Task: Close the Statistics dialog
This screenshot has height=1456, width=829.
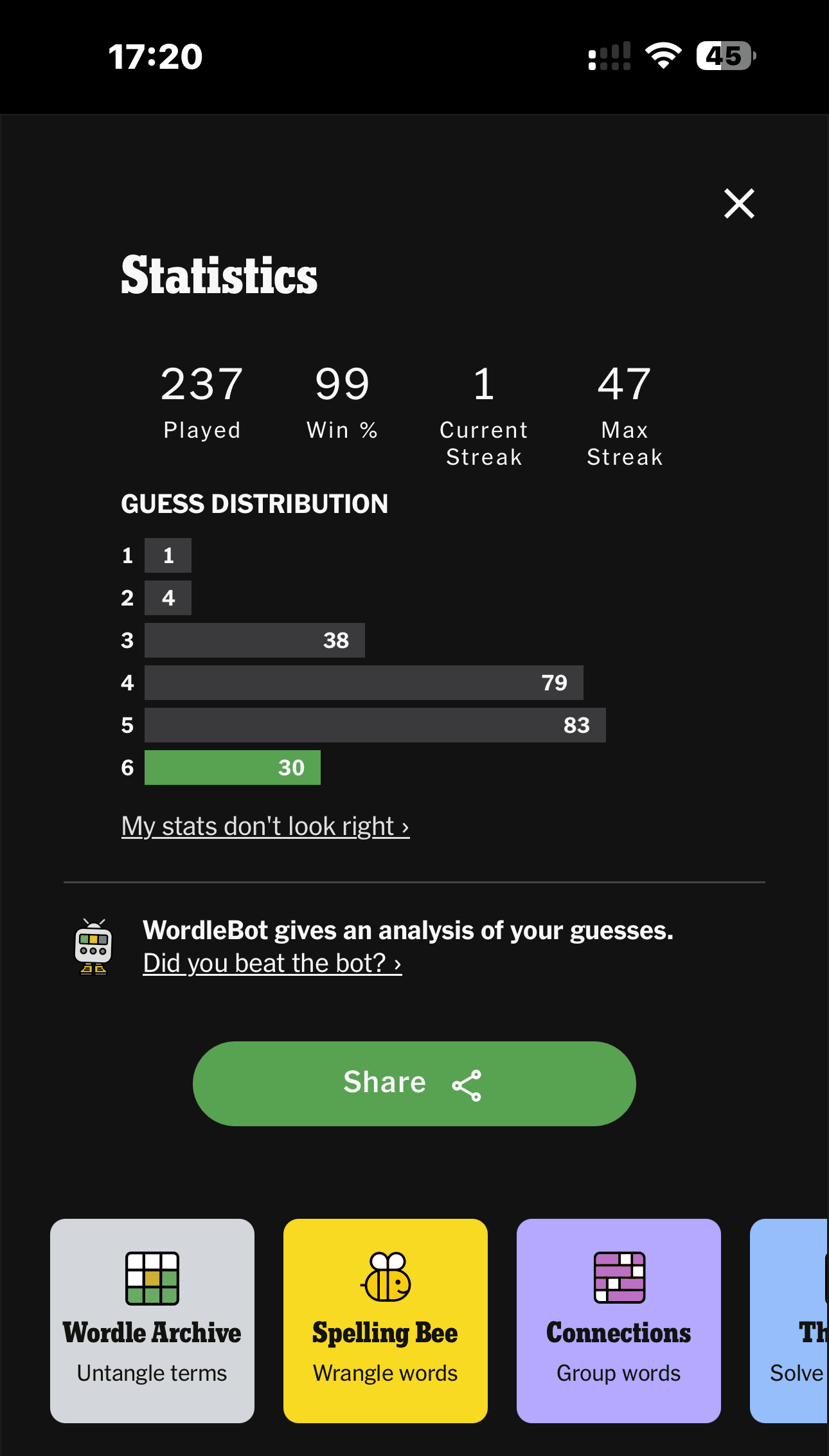Action: click(x=739, y=204)
